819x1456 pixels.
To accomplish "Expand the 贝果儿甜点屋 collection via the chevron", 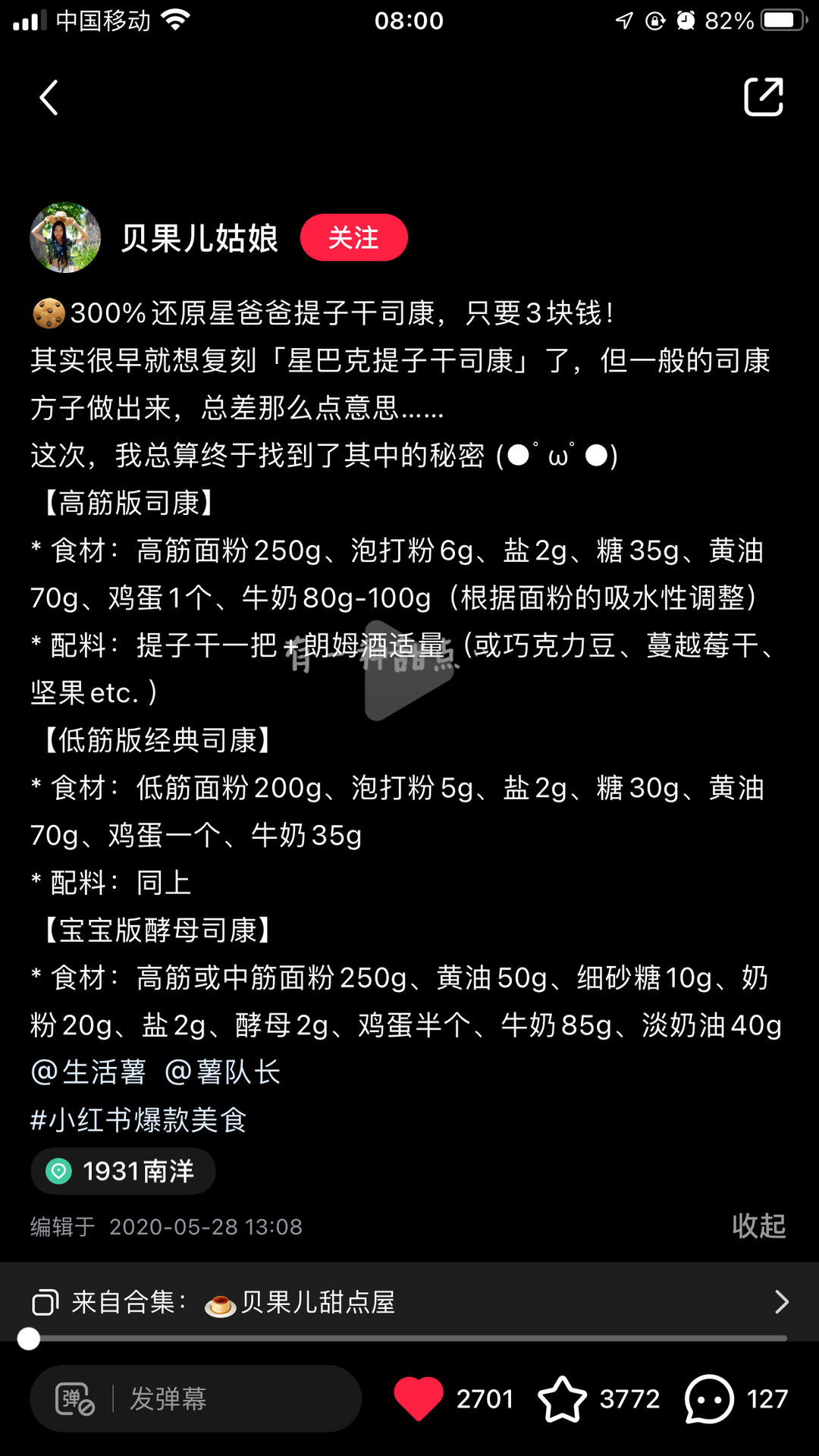I will pyautogui.click(x=782, y=1302).
